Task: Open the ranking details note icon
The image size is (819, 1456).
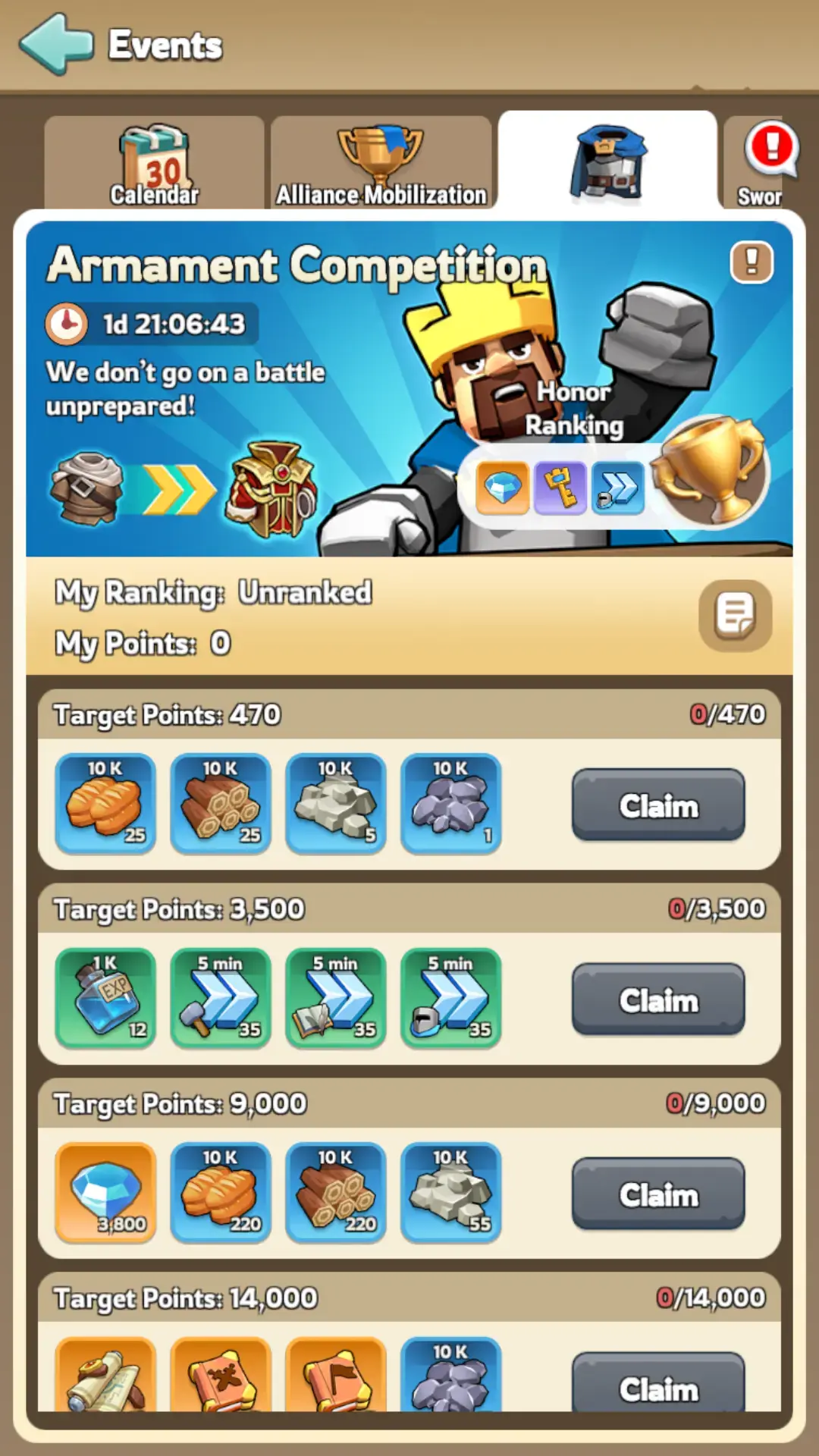Action: 735,615
